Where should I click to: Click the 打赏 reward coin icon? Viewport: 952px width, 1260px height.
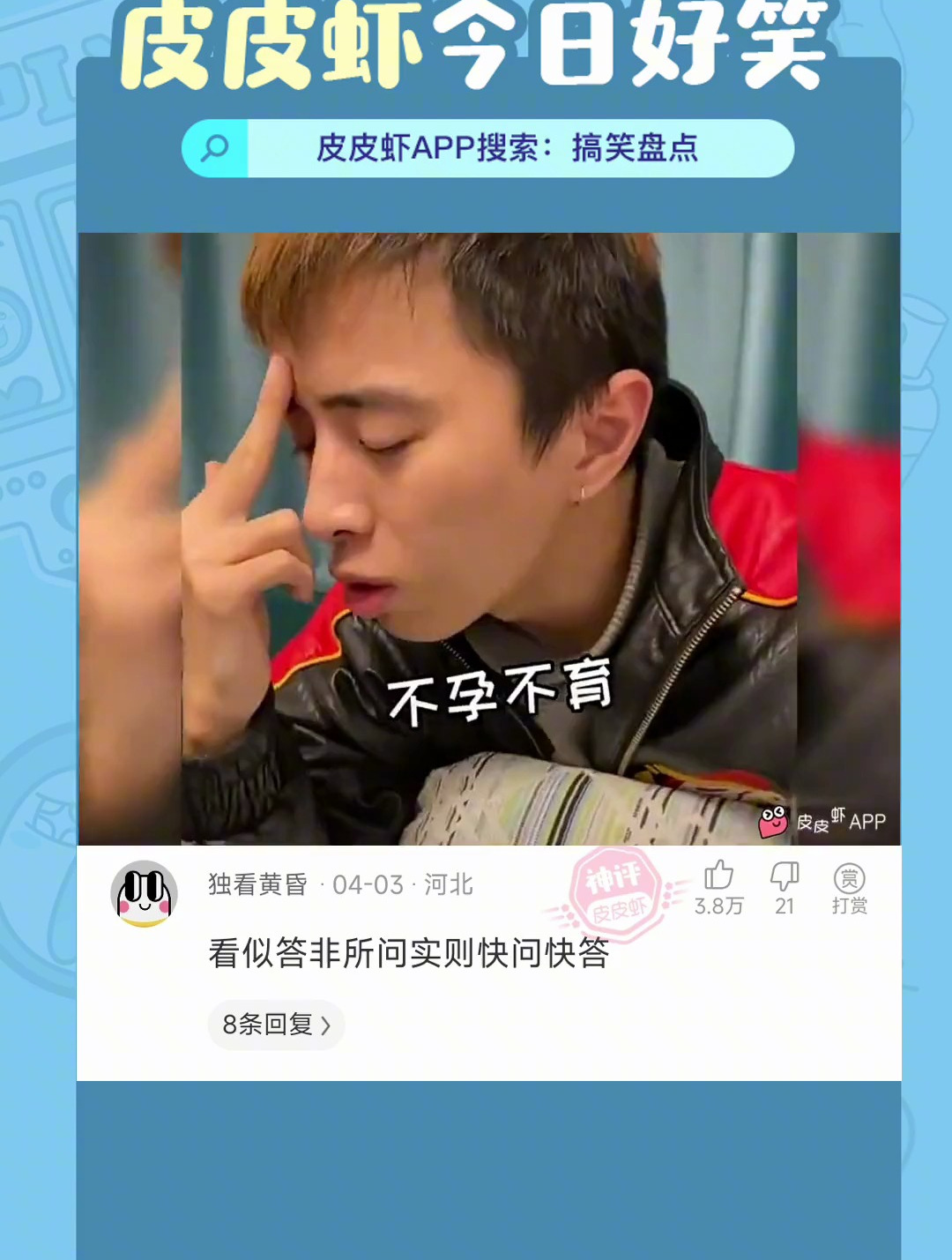click(x=849, y=876)
